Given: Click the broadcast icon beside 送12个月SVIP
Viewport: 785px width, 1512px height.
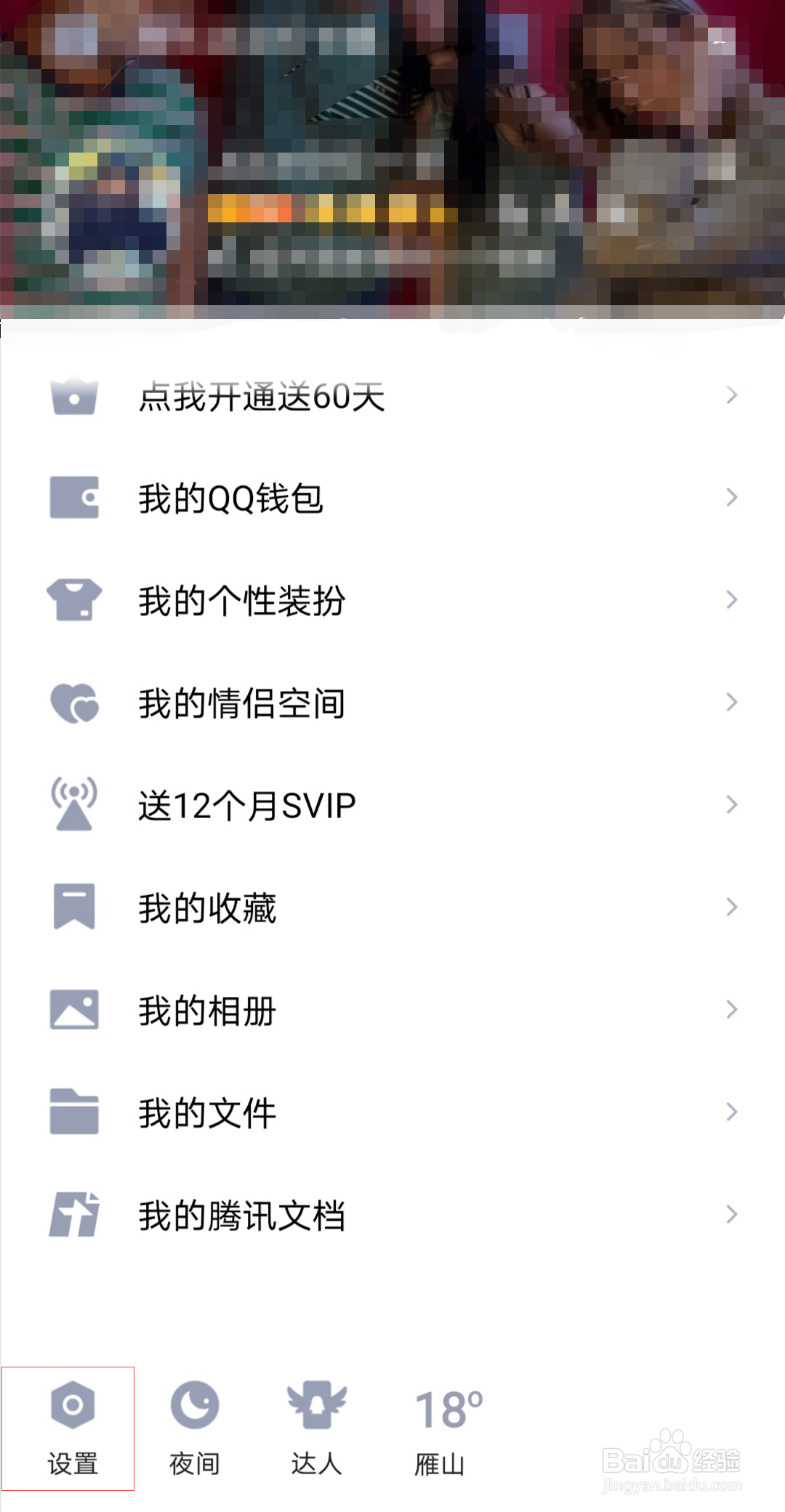Looking at the screenshot, I should point(73,804).
